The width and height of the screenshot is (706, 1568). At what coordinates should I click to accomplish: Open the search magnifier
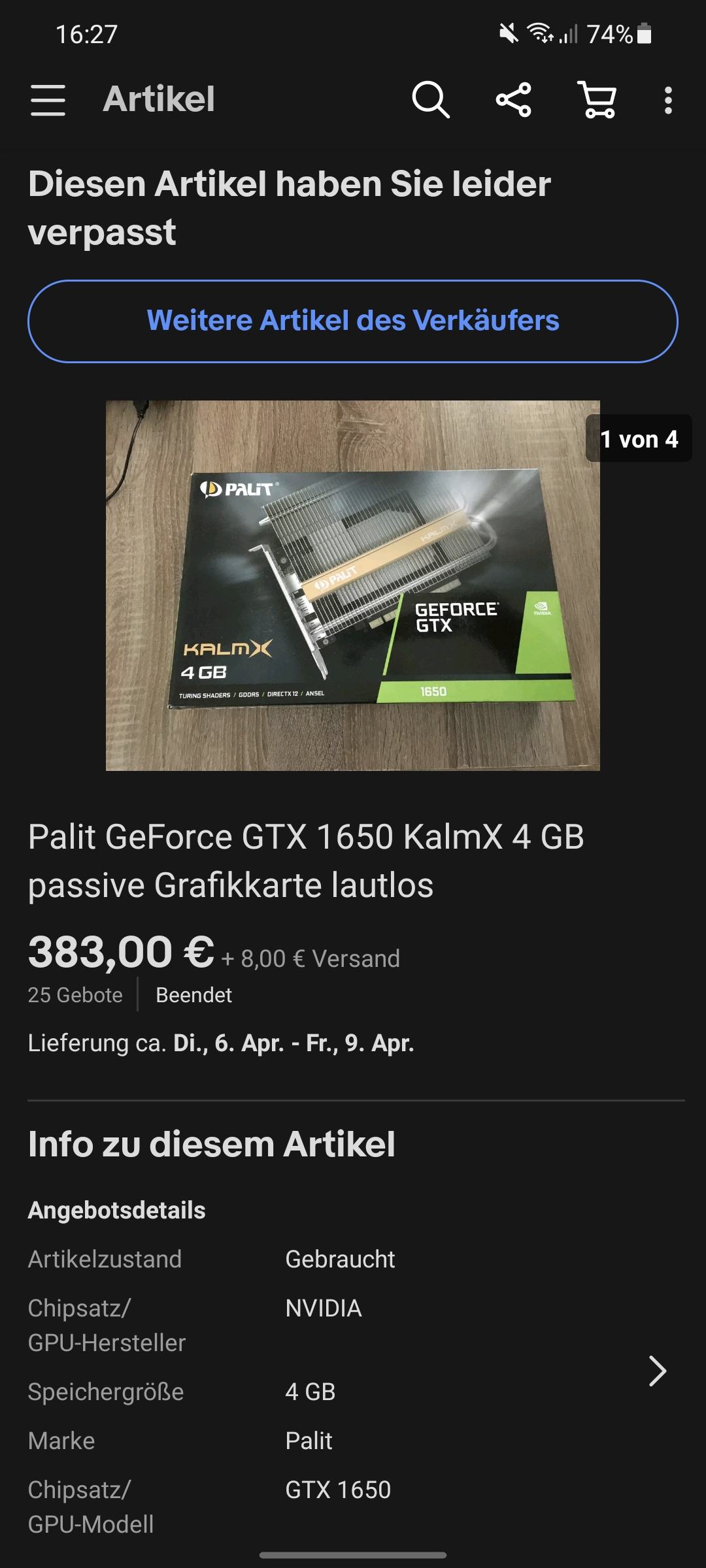431,100
